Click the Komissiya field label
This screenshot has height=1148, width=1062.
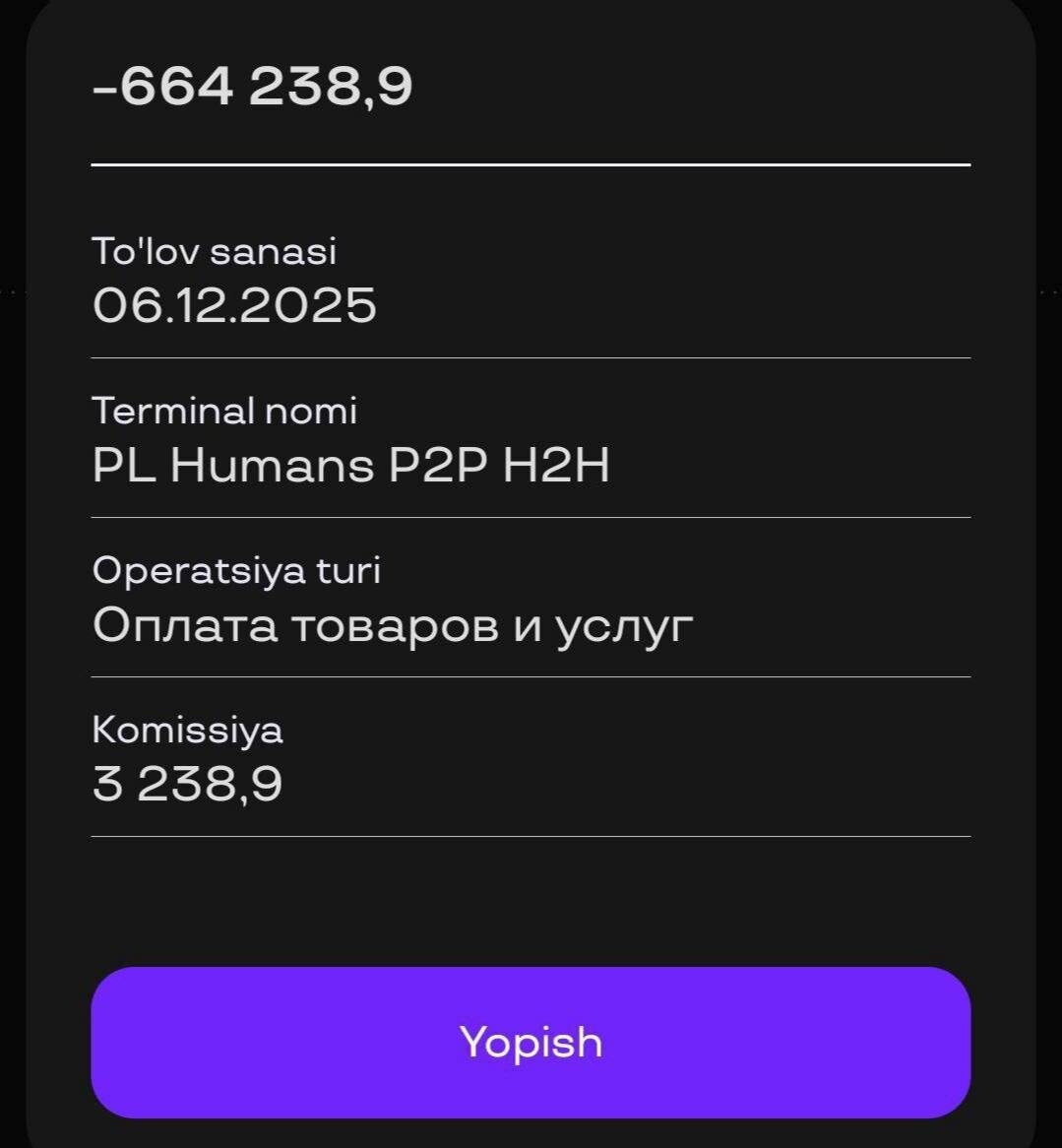[186, 731]
